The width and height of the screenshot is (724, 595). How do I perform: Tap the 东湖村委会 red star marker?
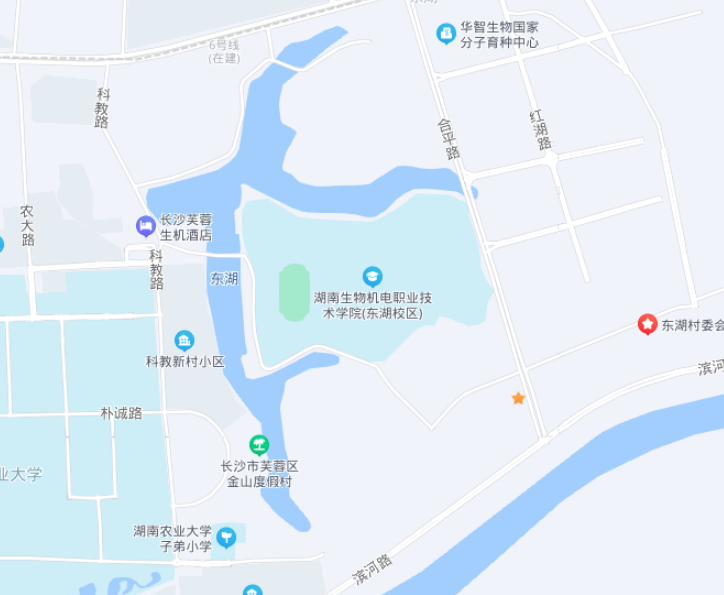click(648, 325)
